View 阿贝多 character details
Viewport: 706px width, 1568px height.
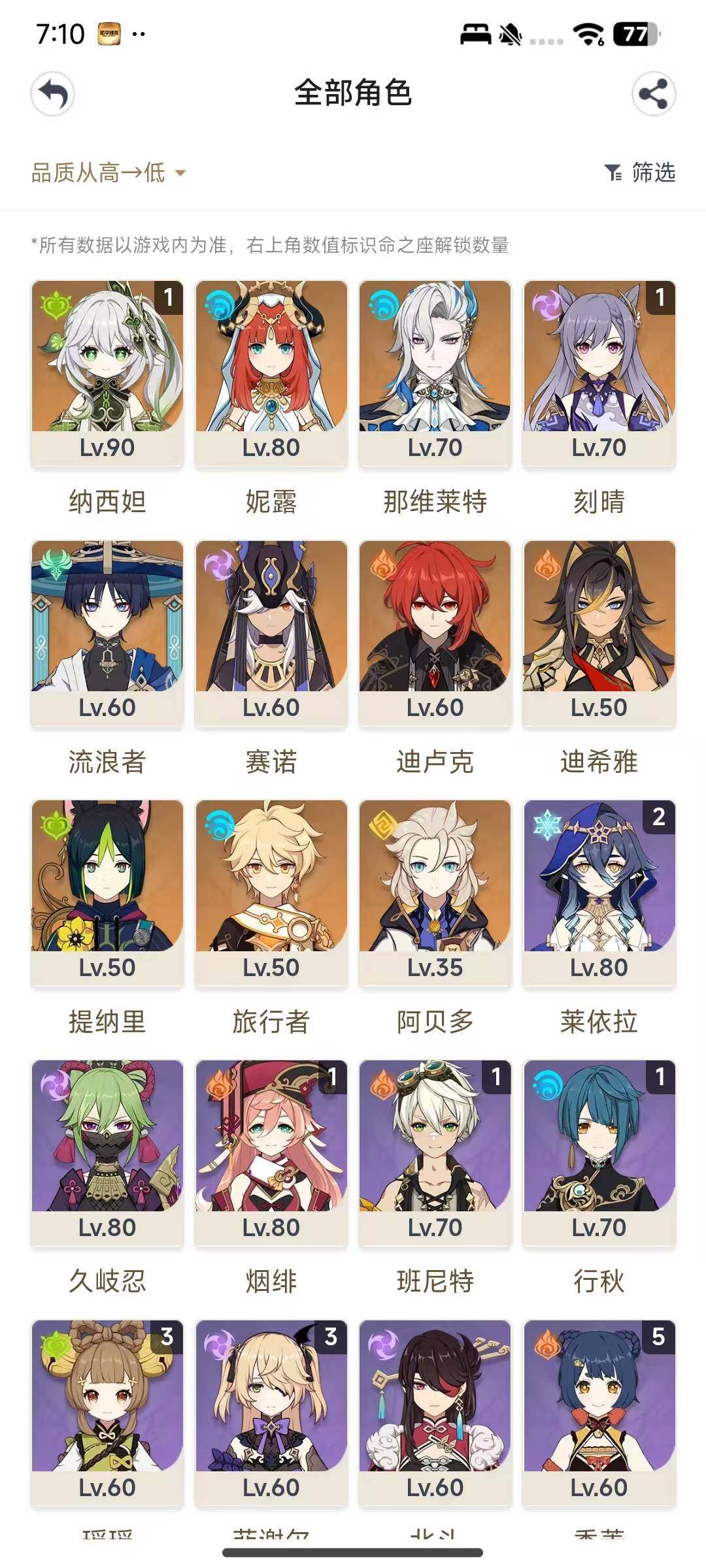[435, 892]
